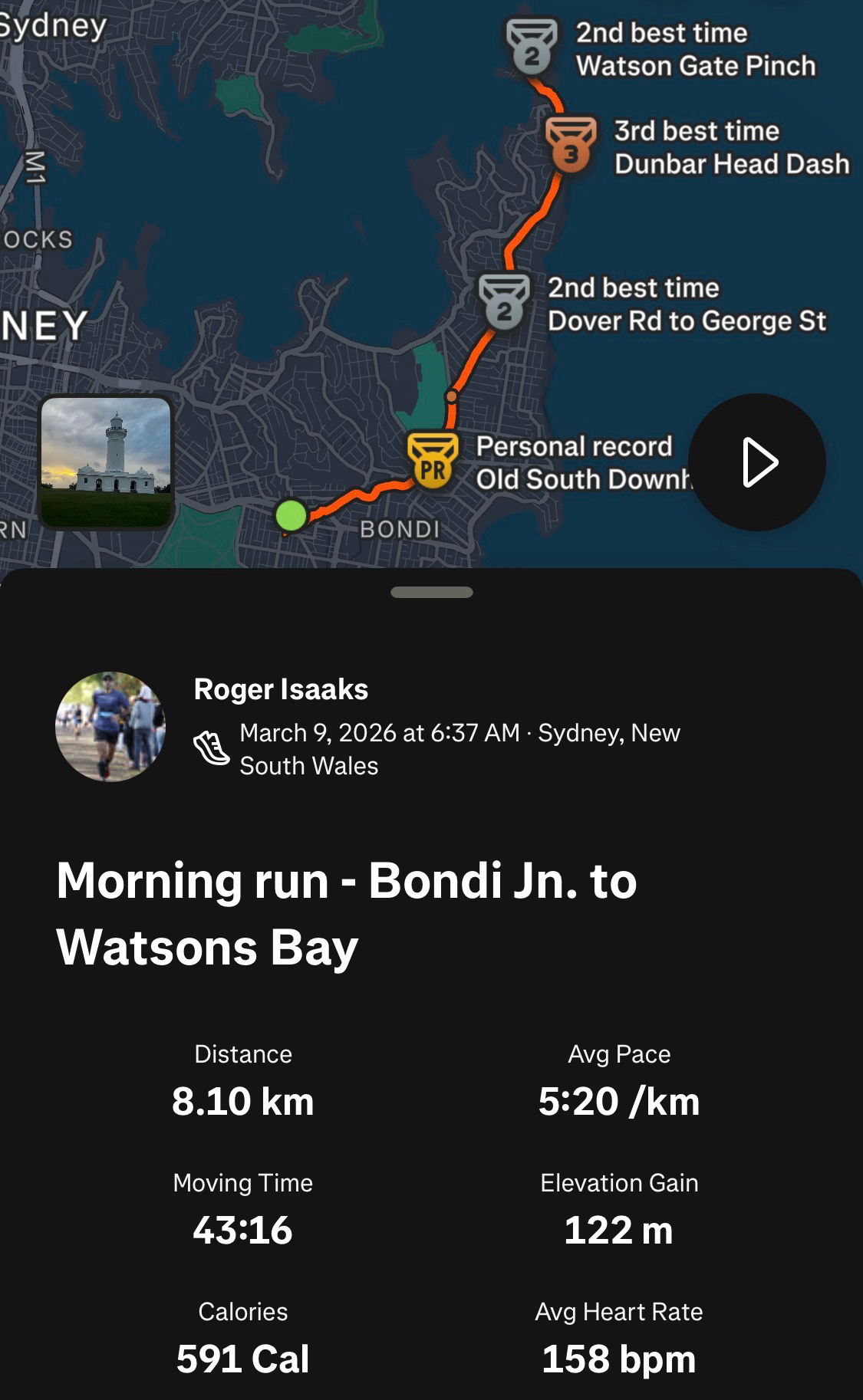Play the route flyover animation
Image resolution: width=863 pixels, height=1400 pixels.
point(757,462)
